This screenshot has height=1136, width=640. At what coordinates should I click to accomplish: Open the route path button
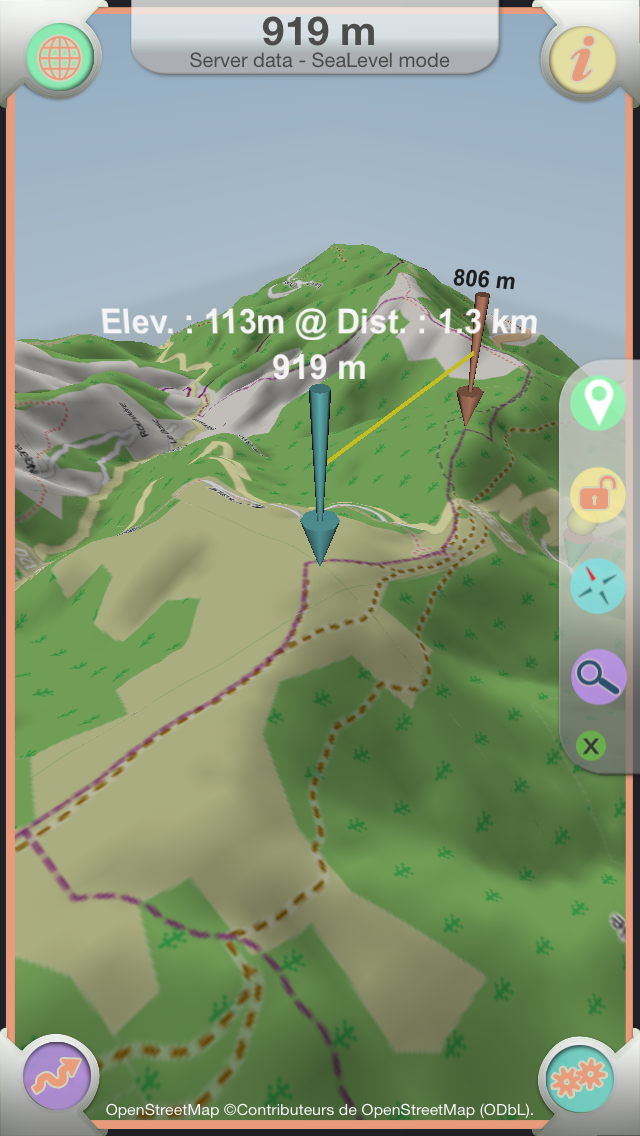coord(58,1077)
